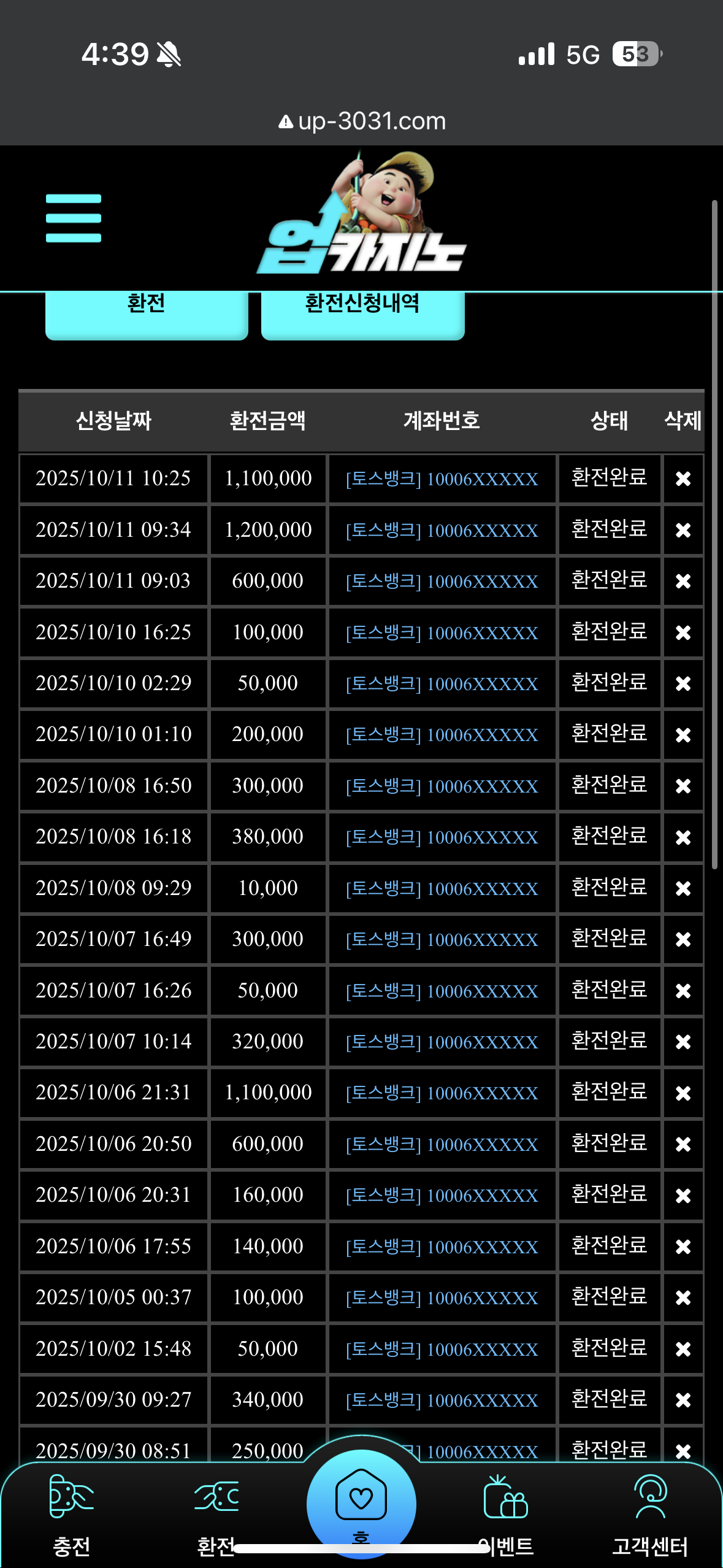Image resolution: width=723 pixels, height=1568 pixels.
Task: Tap the up-3031.com address bar
Action: tap(362, 121)
